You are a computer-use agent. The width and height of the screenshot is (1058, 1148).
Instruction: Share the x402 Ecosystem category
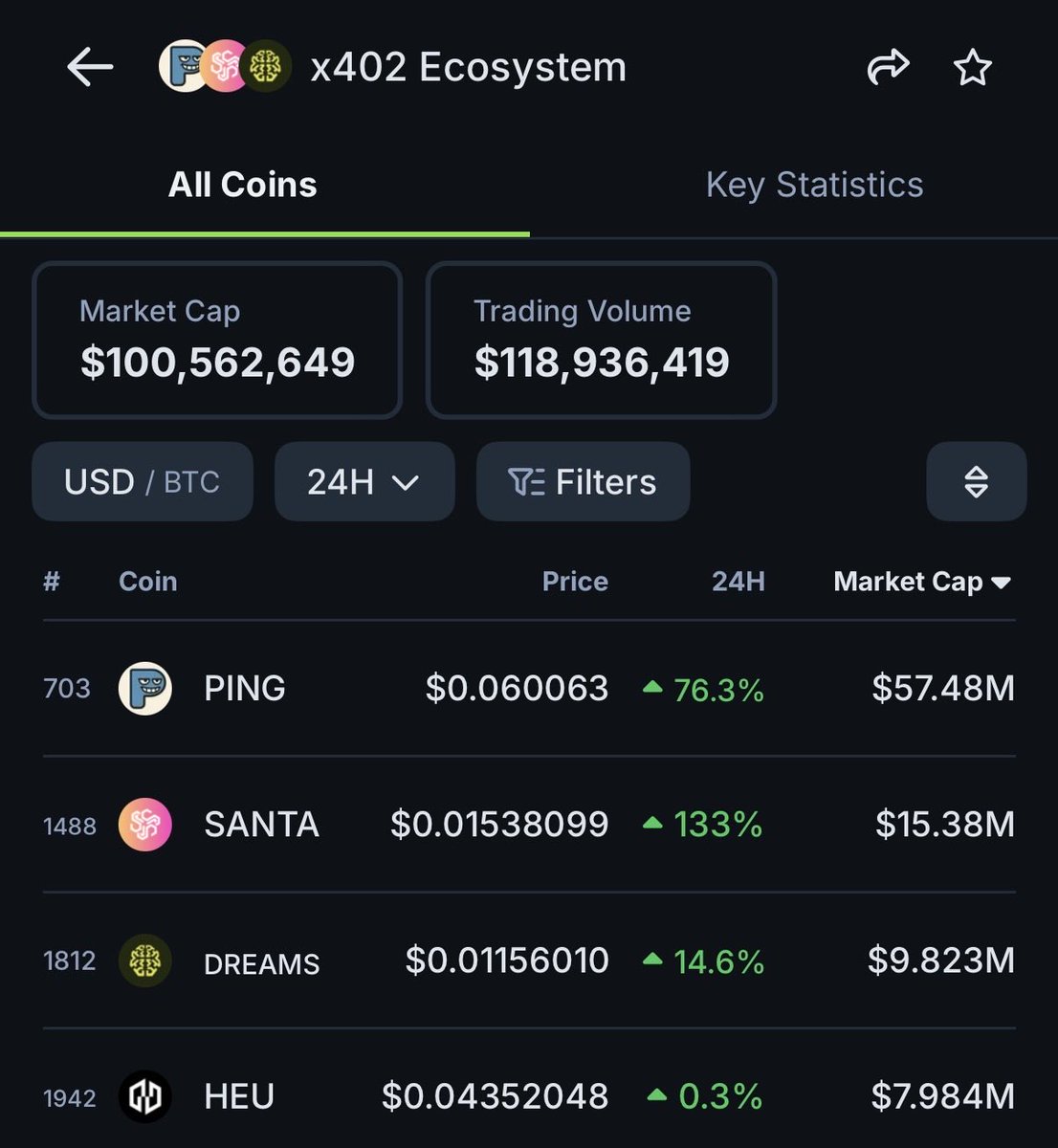(888, 68)
